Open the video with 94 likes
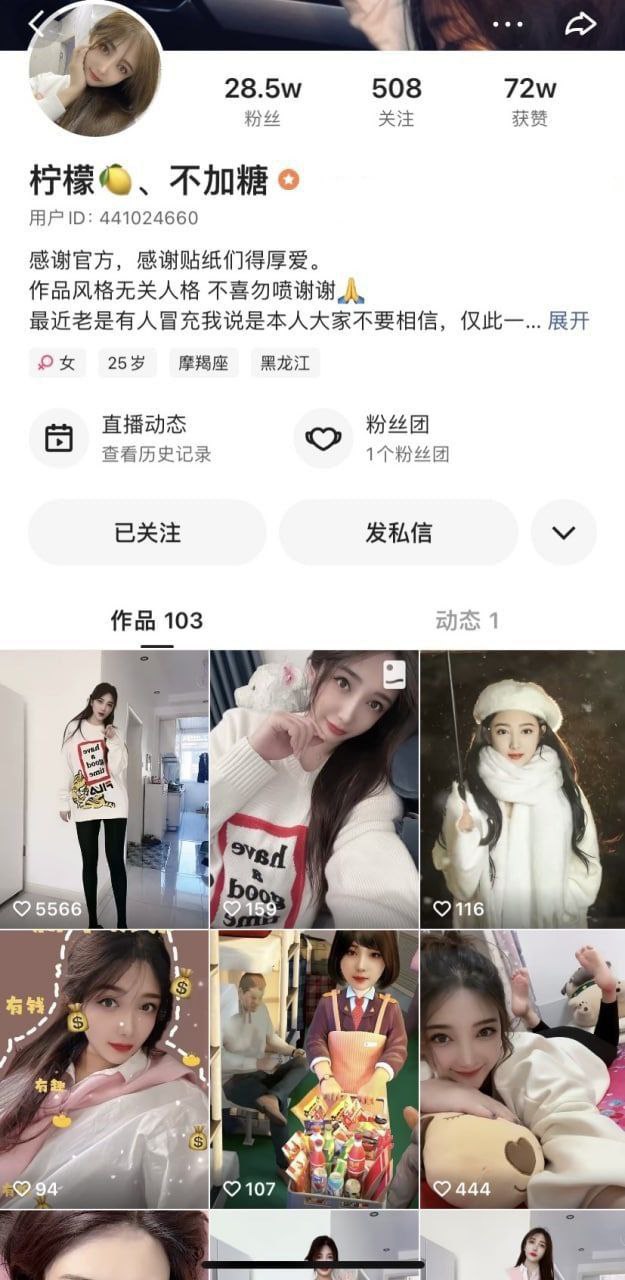The height and width of the screenshot is (1280, 625). (x=104, y=1068)
